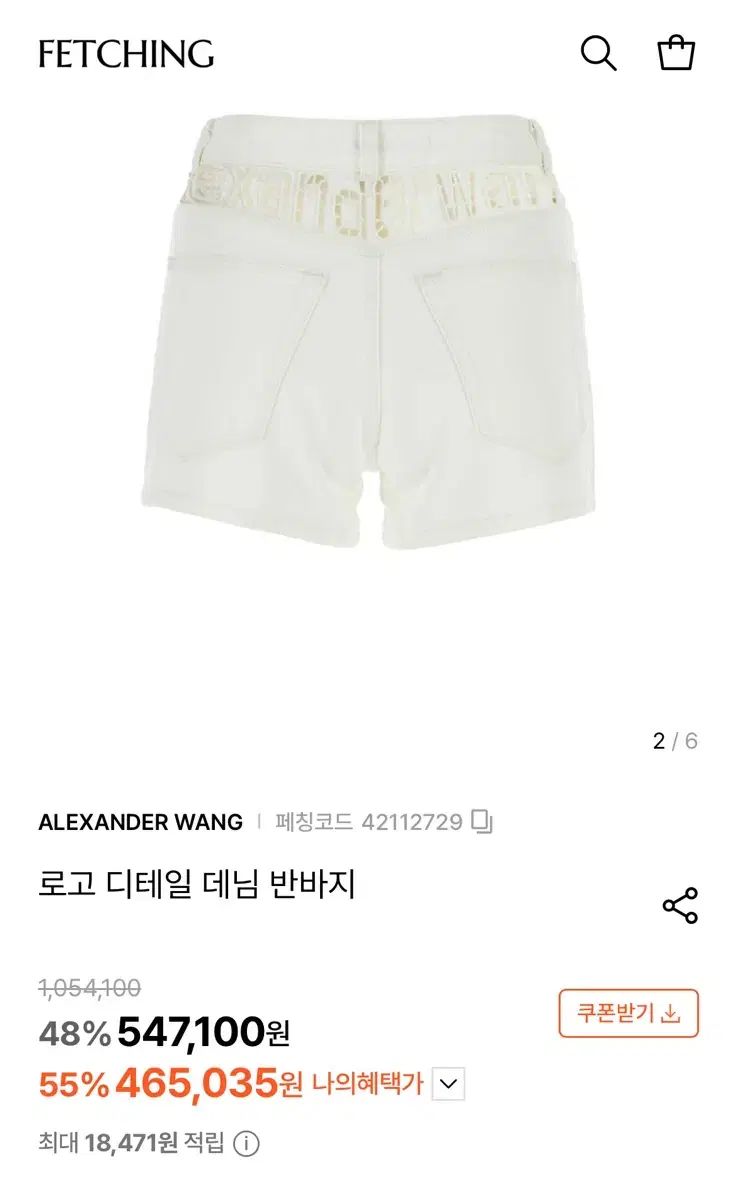Expand the 나의혜택가 benefit price details
This screenshot has height=1200, width=737.
click(449, 1083)
